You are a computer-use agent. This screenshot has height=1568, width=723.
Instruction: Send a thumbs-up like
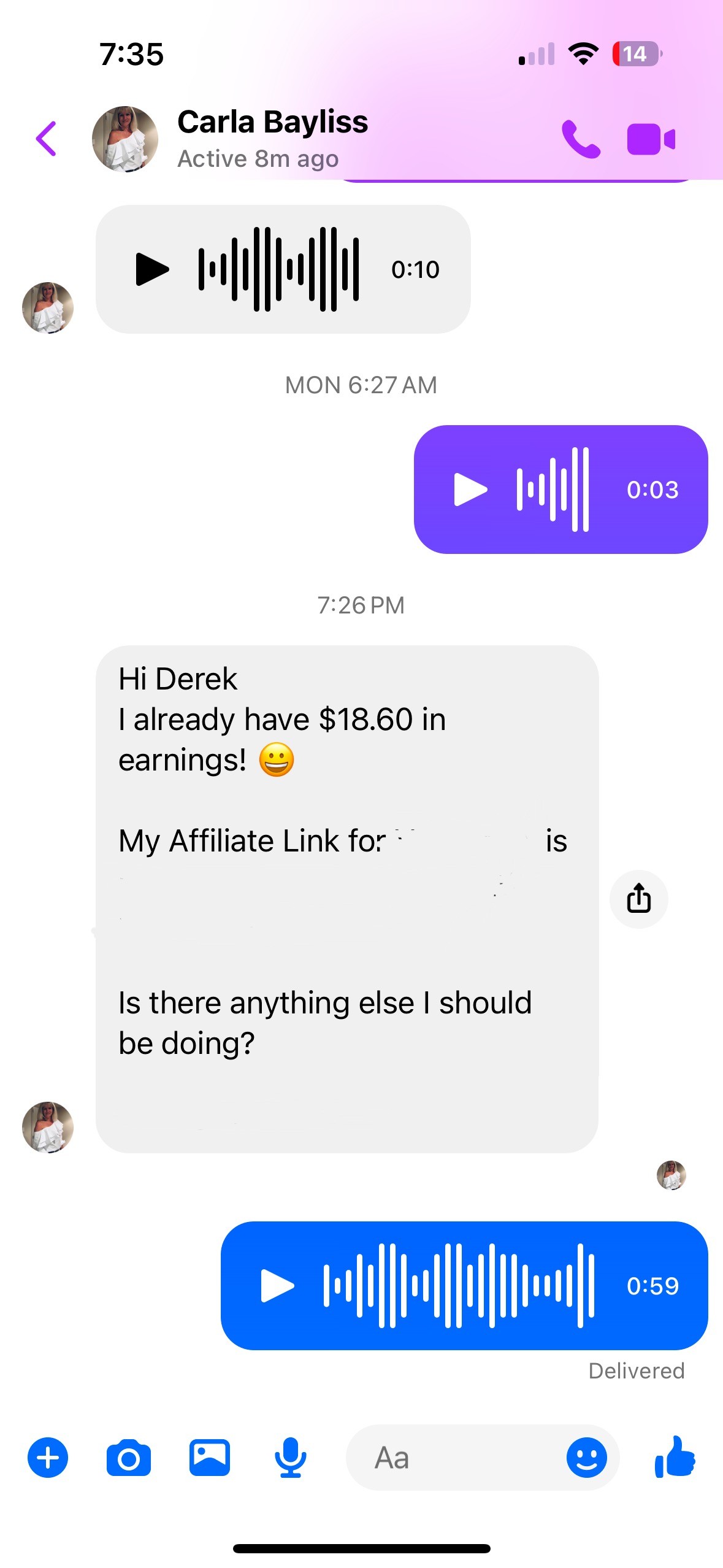pyautogui.click(x=675, y=1457)
